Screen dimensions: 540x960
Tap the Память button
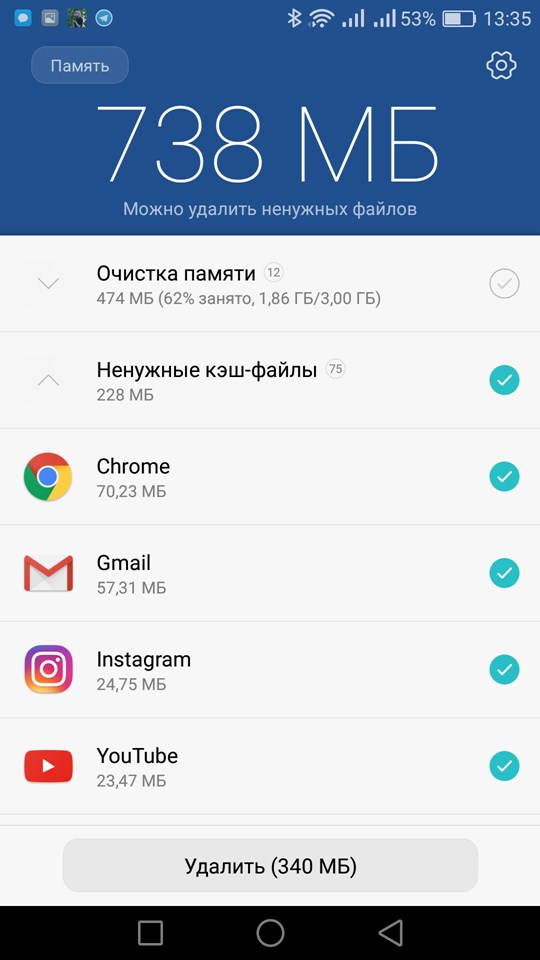(x=80, y=66)
